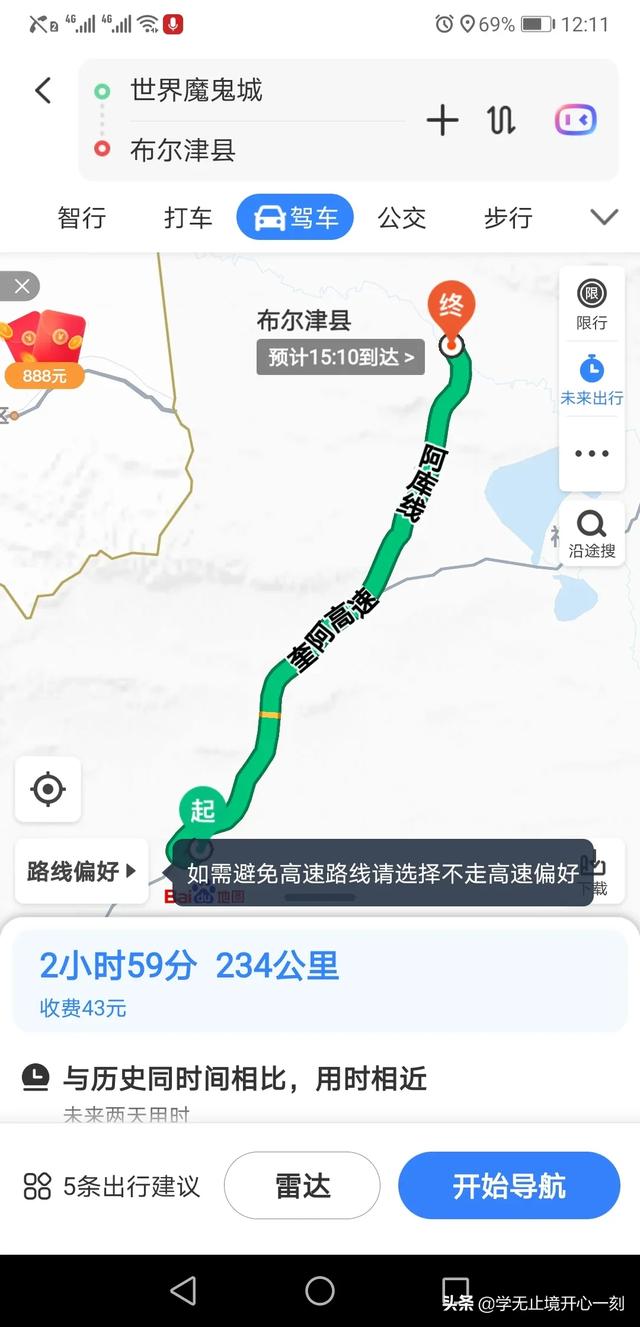The width and height of the screenshot is (640, 1327).
Task: Tap the 预计15:10到达 arrival label
Action: pos(341,357)
